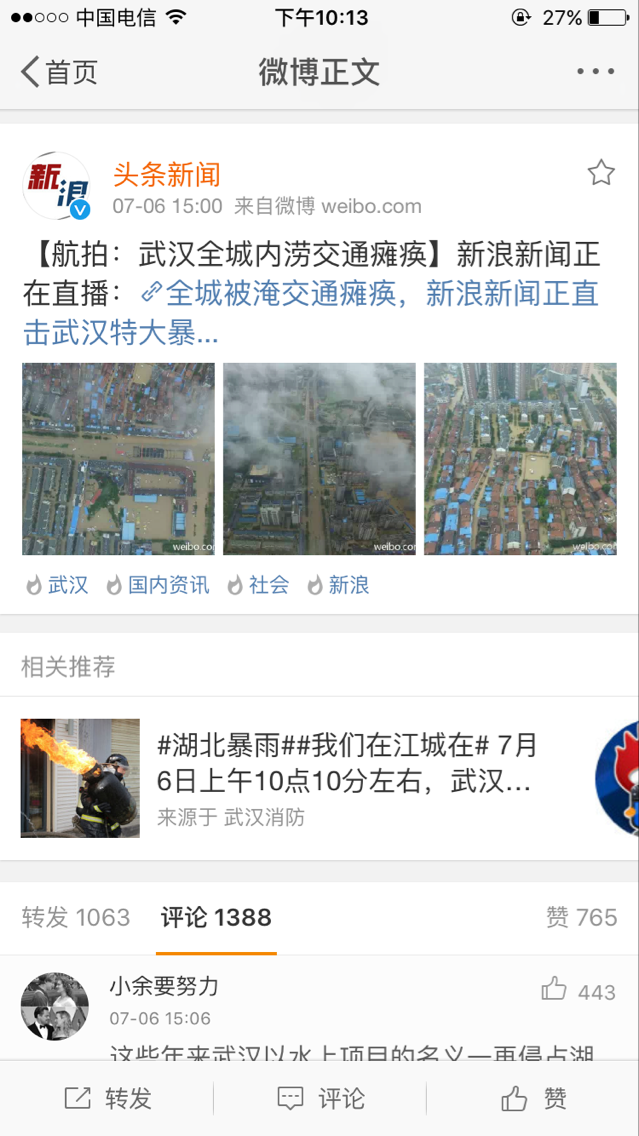The width and height of the screenshot is (639, 1136).
Task: Write a comment with bottom 评论 button
Action: (320, 1099)
